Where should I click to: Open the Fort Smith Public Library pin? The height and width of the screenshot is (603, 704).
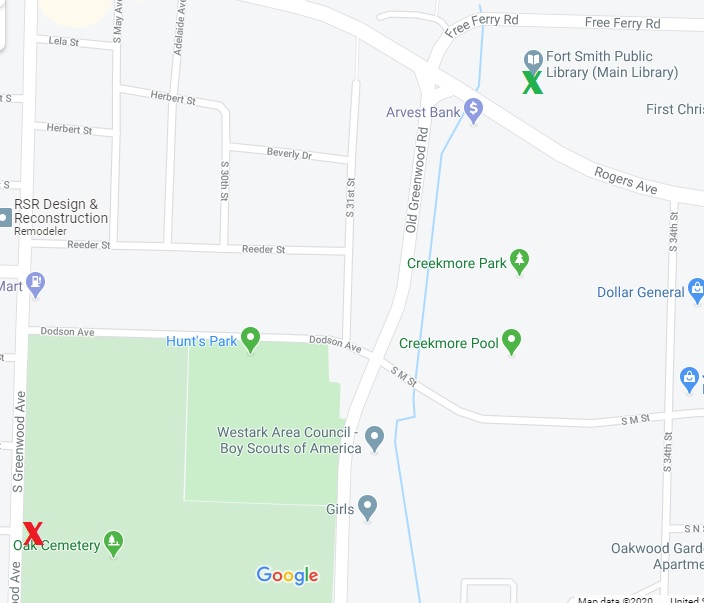(534, 61)
